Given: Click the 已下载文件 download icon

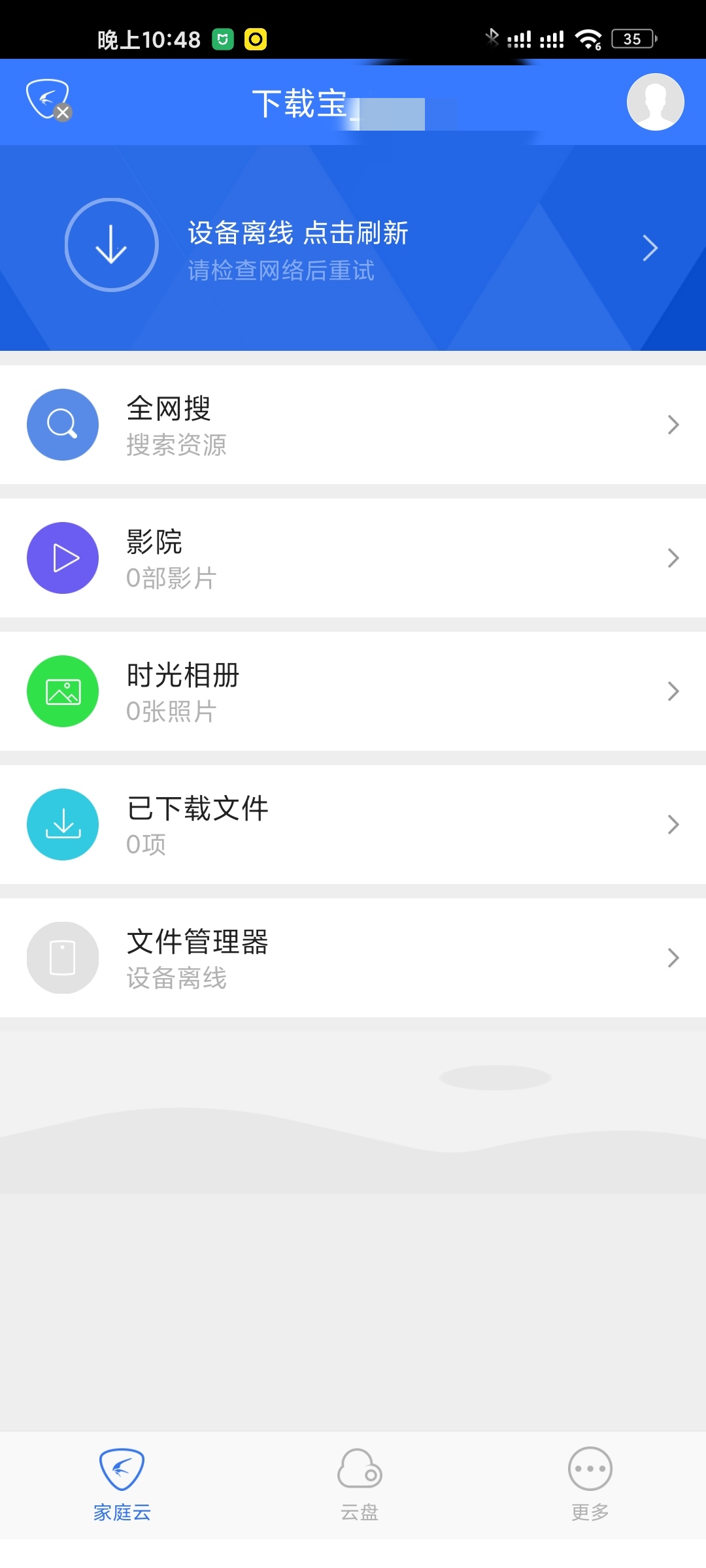Looking at the screenshot, I should click(62, 825).
